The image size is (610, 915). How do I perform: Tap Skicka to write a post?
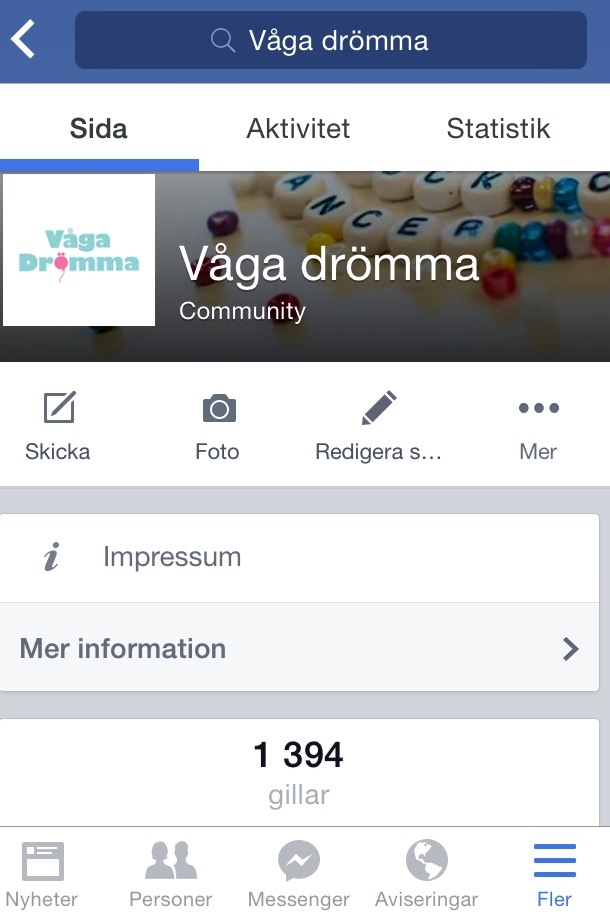click(58, 427)
